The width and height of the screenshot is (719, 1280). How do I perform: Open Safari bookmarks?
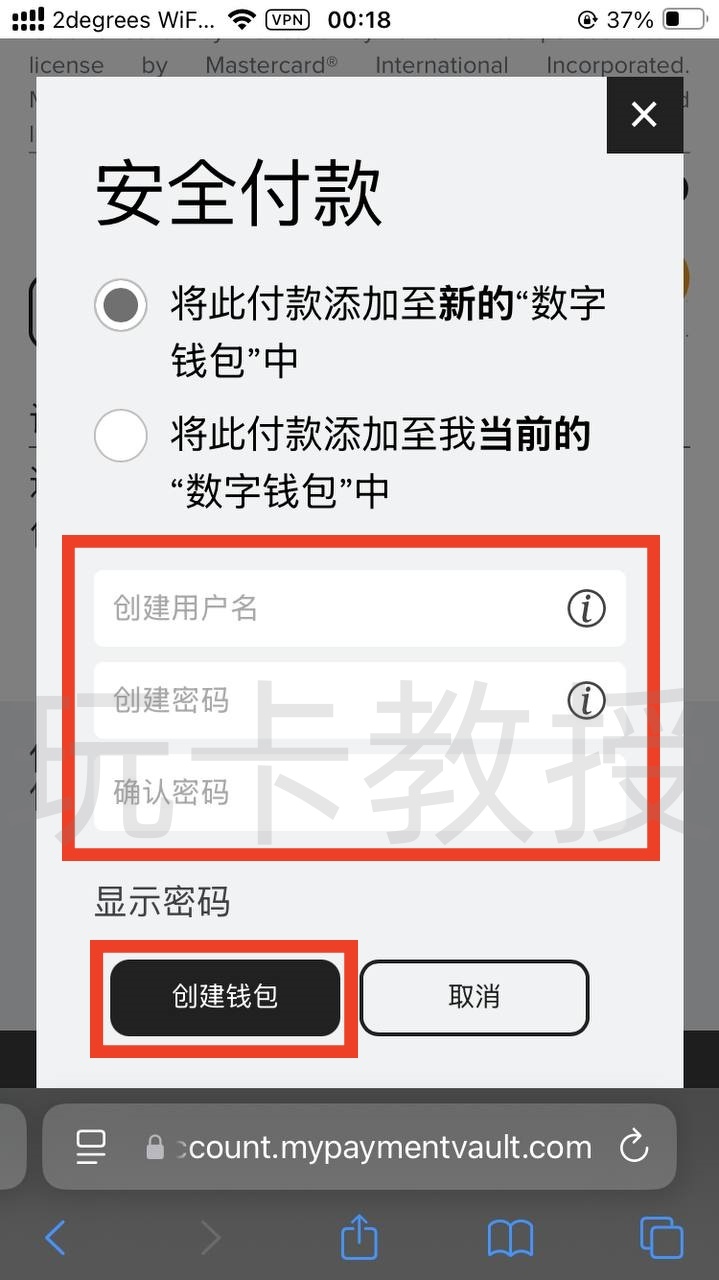(510, 1238)
